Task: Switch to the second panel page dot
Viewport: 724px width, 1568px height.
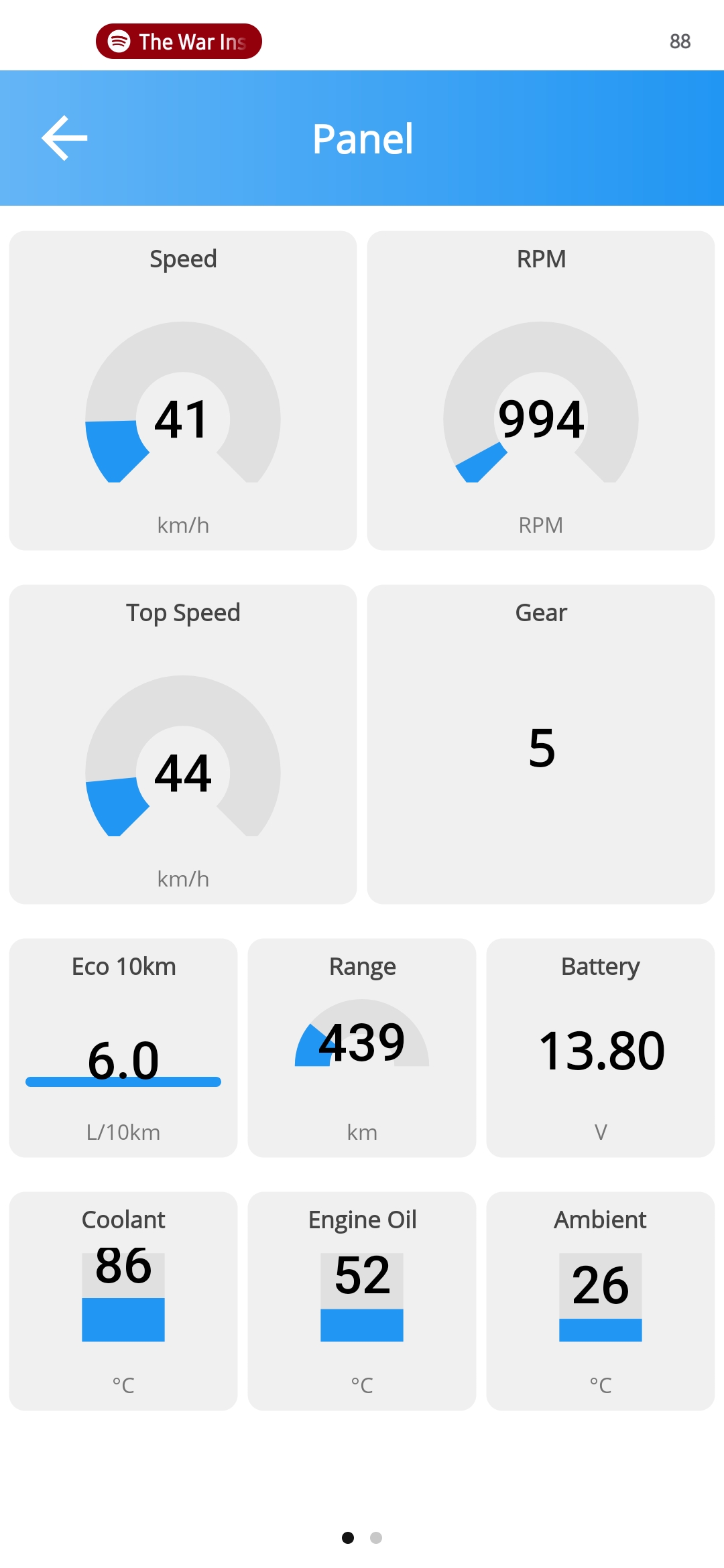Action: pos(376,1538)
